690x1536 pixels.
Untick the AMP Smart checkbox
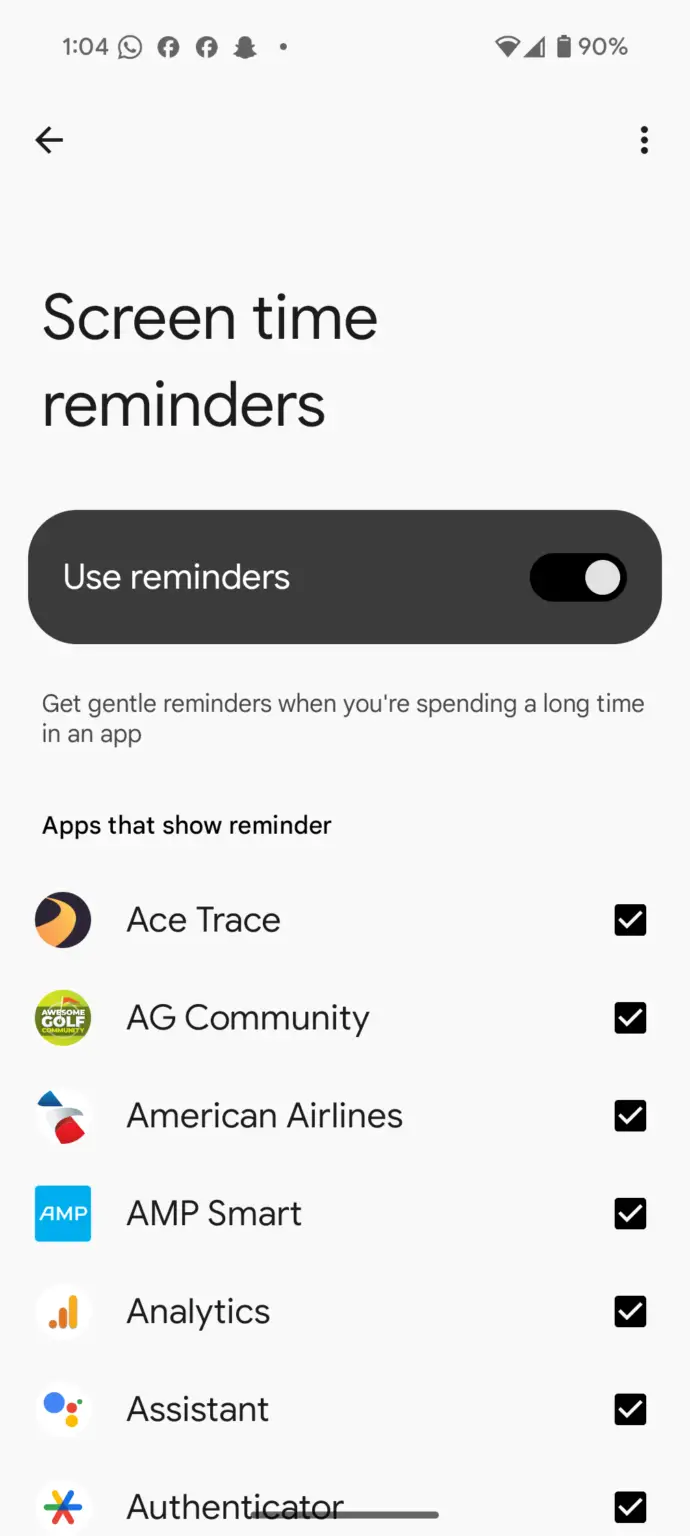[630, 1214]
